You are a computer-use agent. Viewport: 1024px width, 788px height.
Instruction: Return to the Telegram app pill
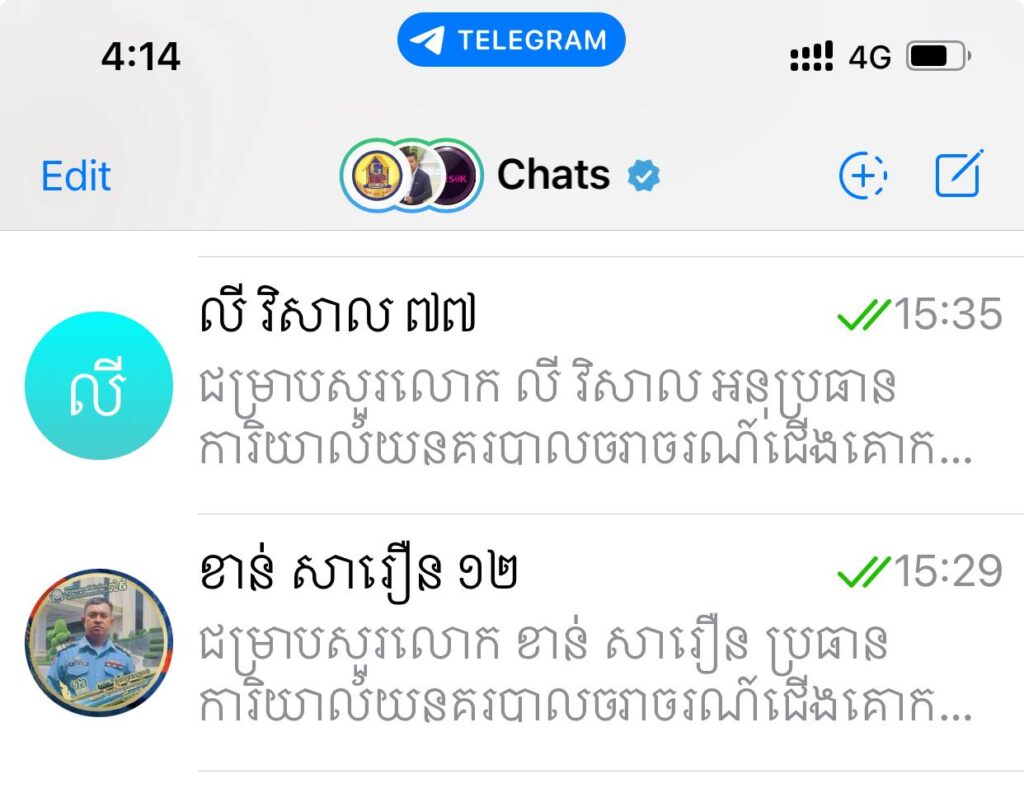coord(511,41)
